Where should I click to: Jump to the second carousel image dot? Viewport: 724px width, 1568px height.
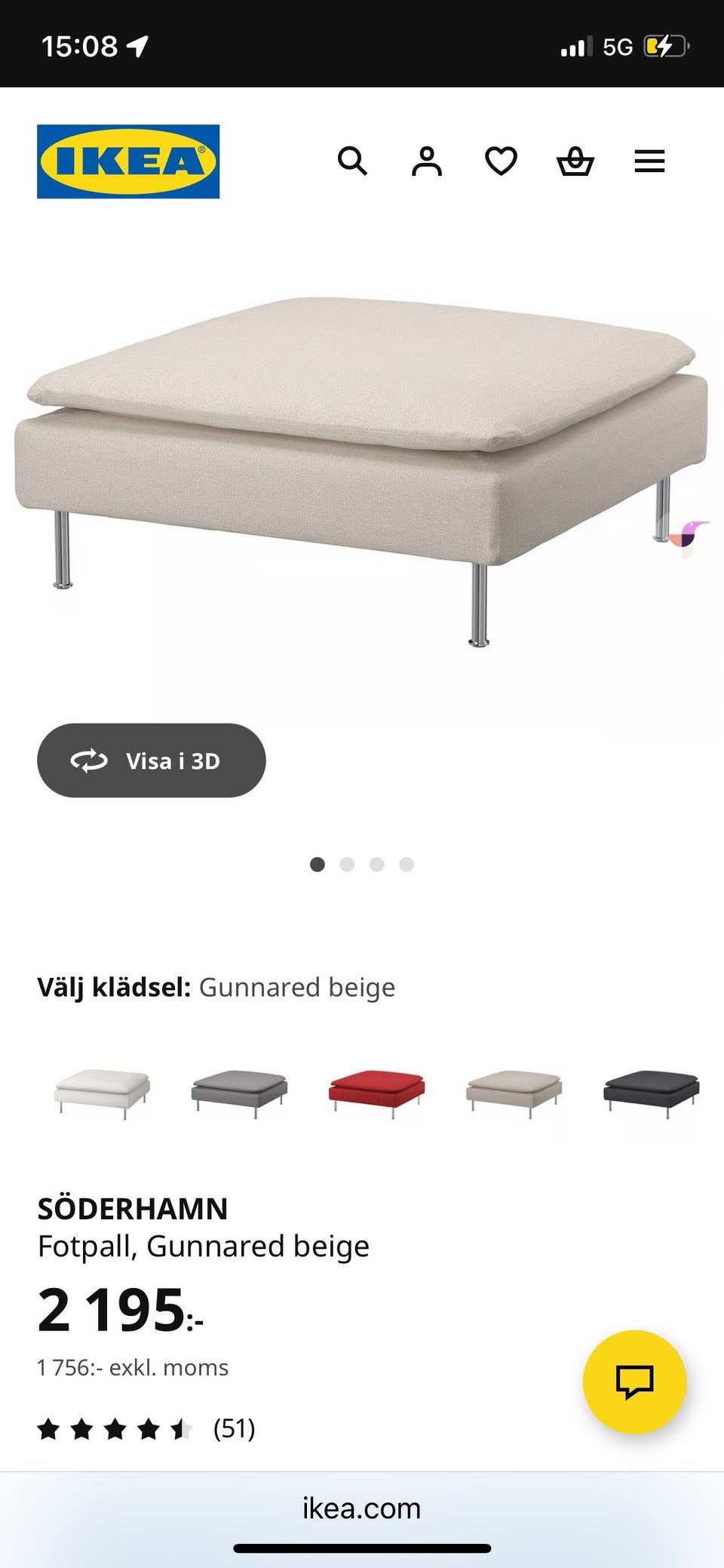coord(348,864)
